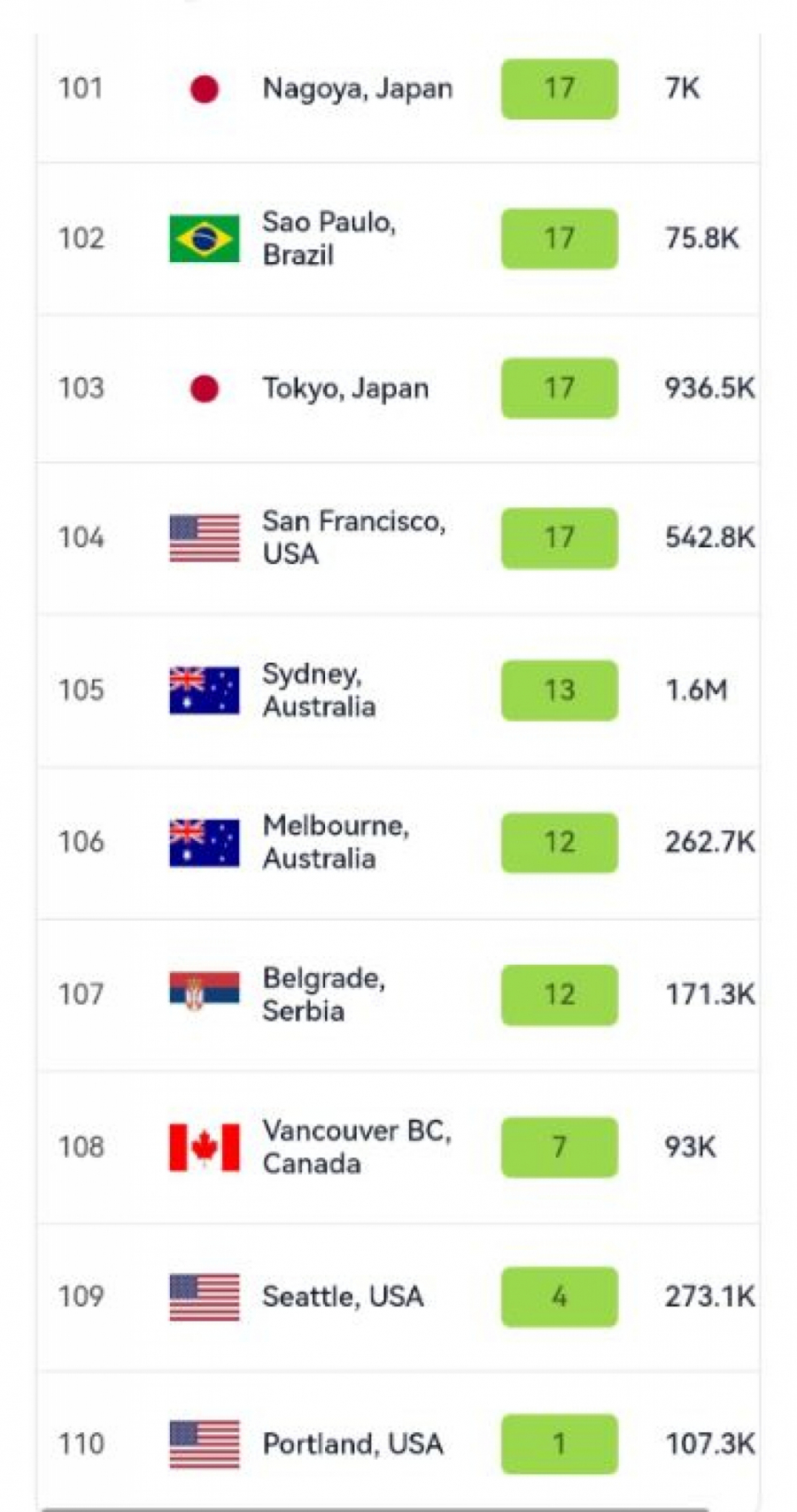View the San Francisco, USA entry
The height and width of the screenshot is (1512, 797).
pyautogui.click(x=352, y=537)
